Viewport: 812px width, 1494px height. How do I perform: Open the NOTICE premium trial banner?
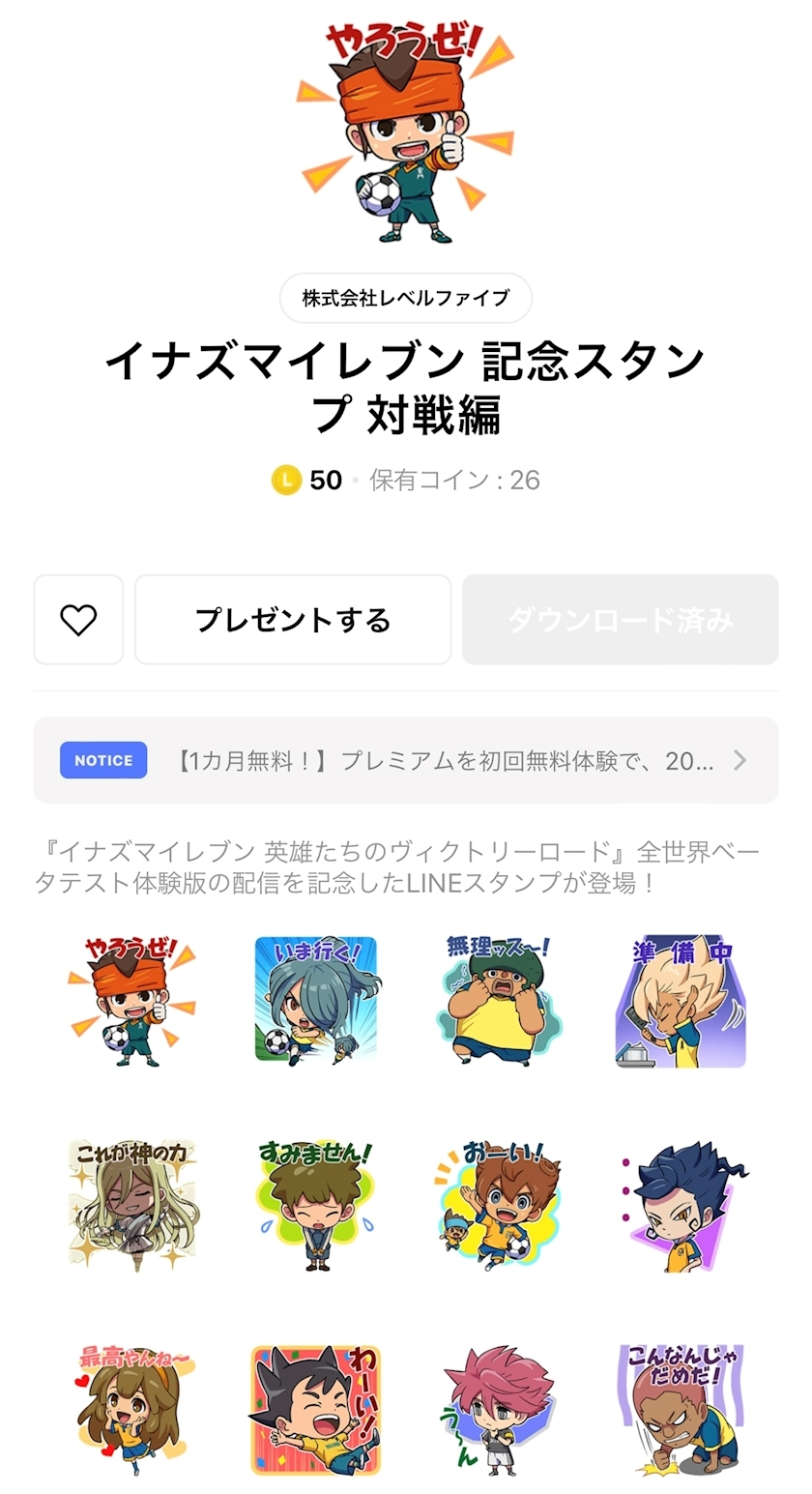point(405,760)
